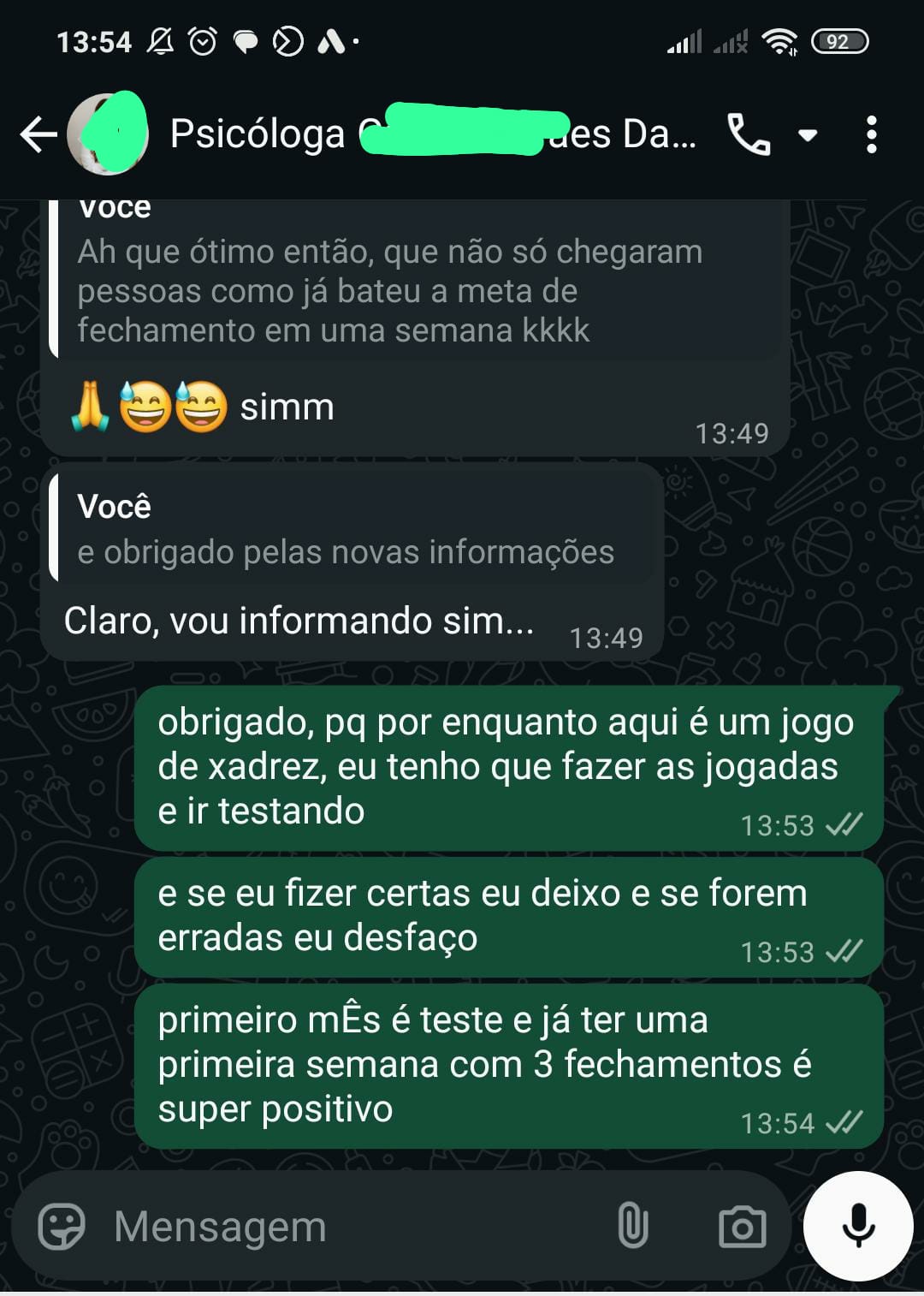
Task: Start a voice call with the Psicóloga
Action: click(x=749, y=134)
